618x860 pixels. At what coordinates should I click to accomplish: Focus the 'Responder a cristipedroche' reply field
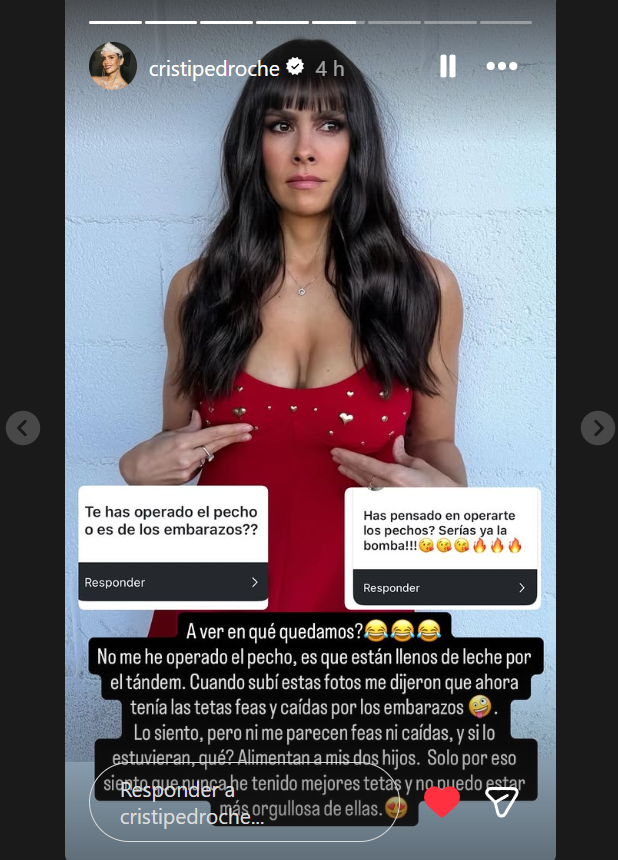pos(243,803)
